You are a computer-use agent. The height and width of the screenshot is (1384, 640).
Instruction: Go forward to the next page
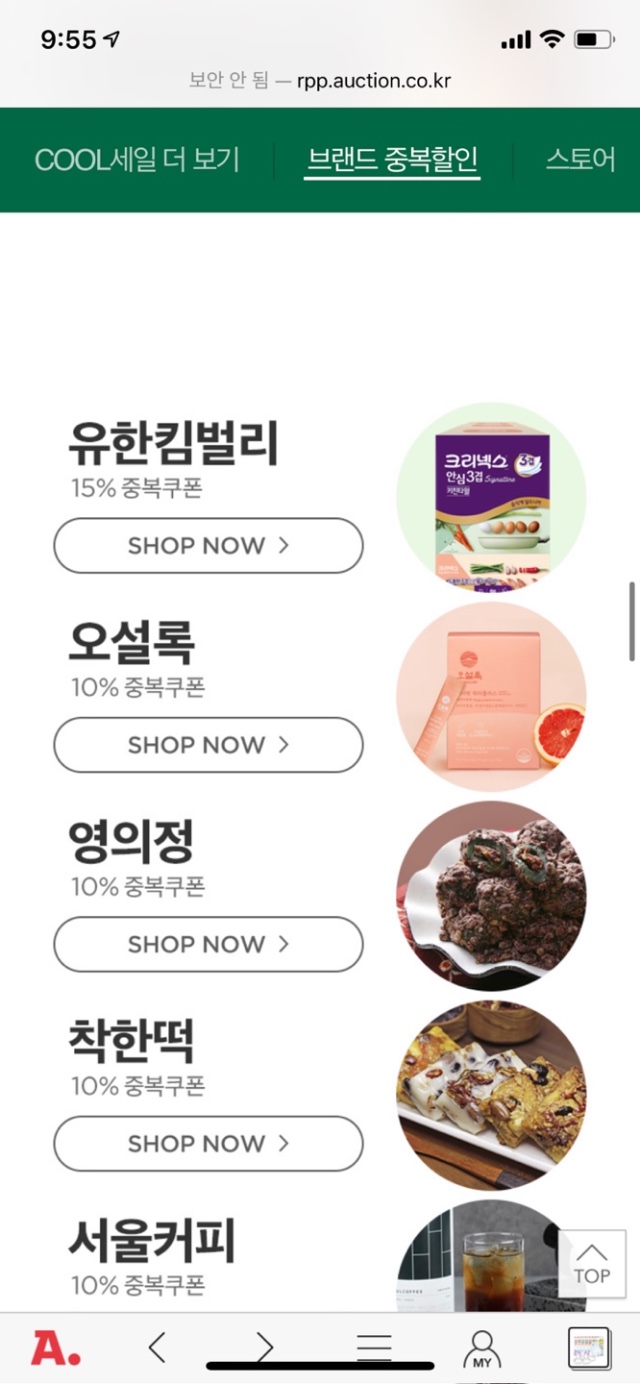pyautogui.click(x=264, y=1348)
